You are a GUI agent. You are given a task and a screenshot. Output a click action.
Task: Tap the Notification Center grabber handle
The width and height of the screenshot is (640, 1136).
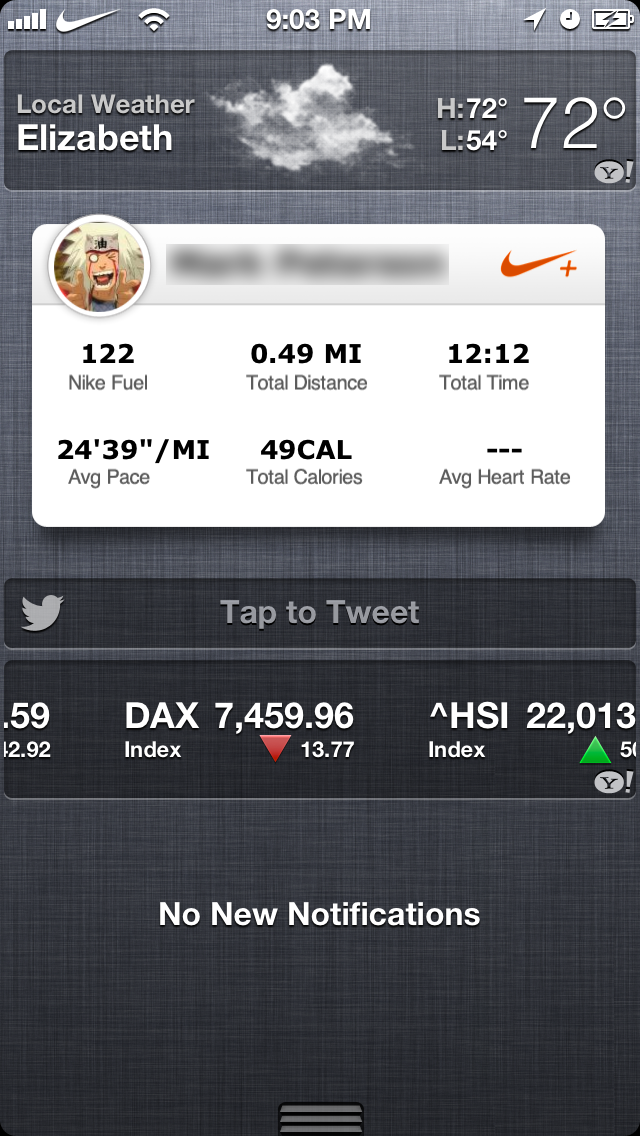tap(320, 1118)
